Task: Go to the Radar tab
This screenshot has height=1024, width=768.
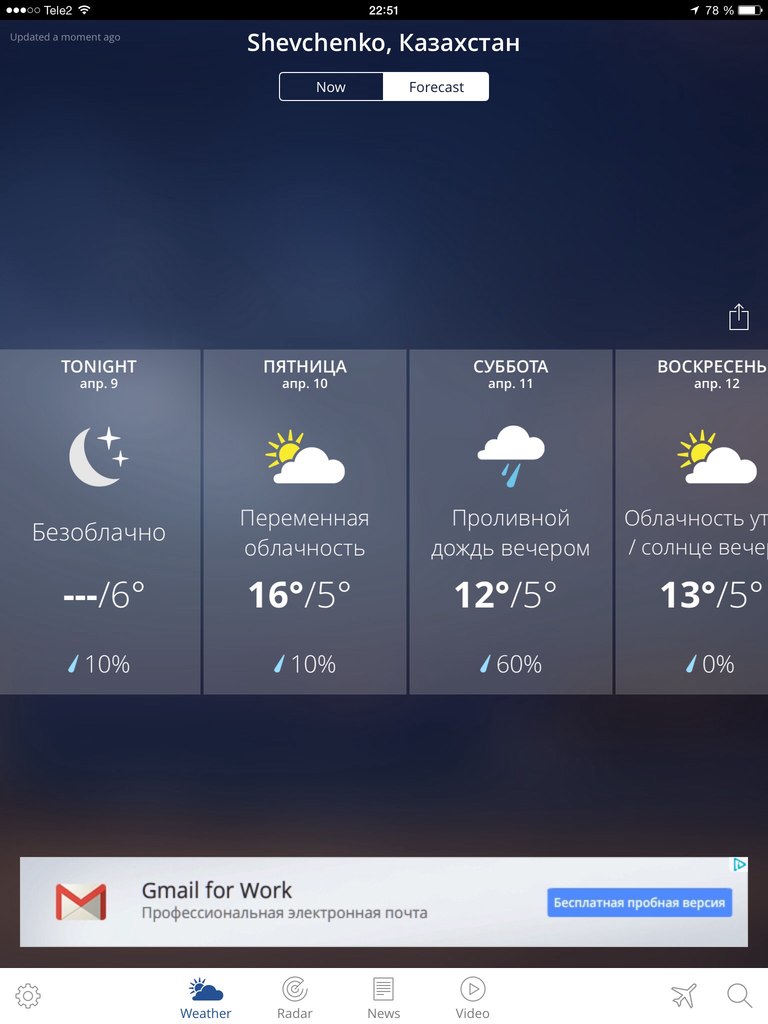Action: (295, 998)
